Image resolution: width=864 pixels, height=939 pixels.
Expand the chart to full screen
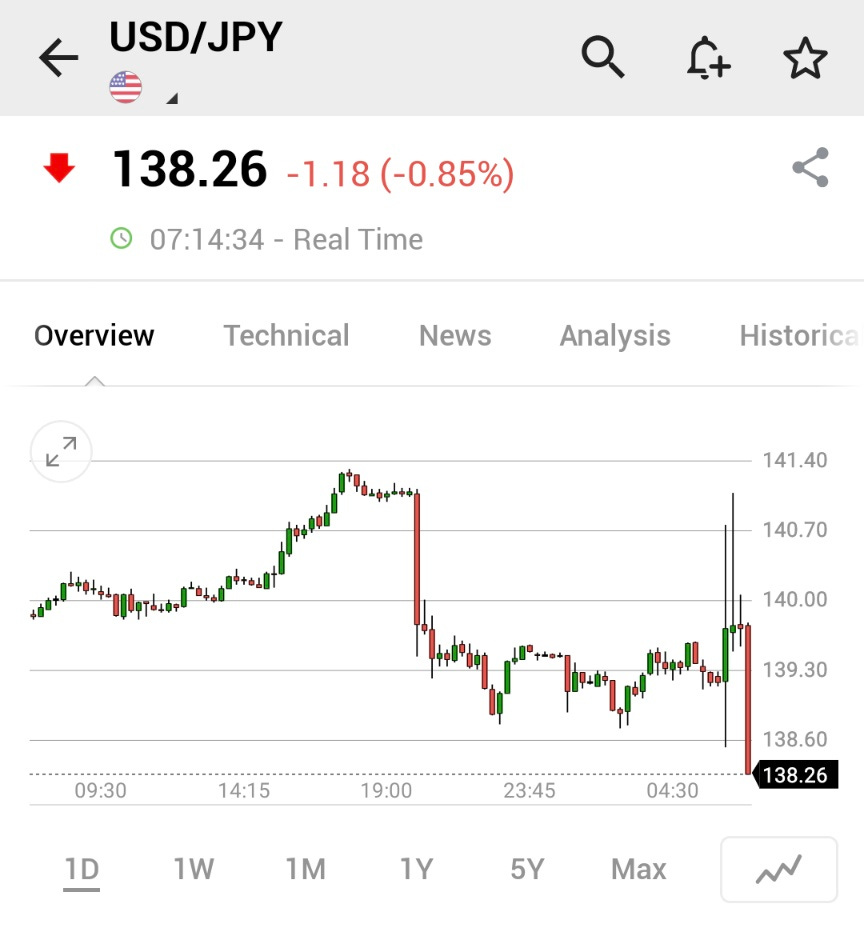tap(61, 452)
